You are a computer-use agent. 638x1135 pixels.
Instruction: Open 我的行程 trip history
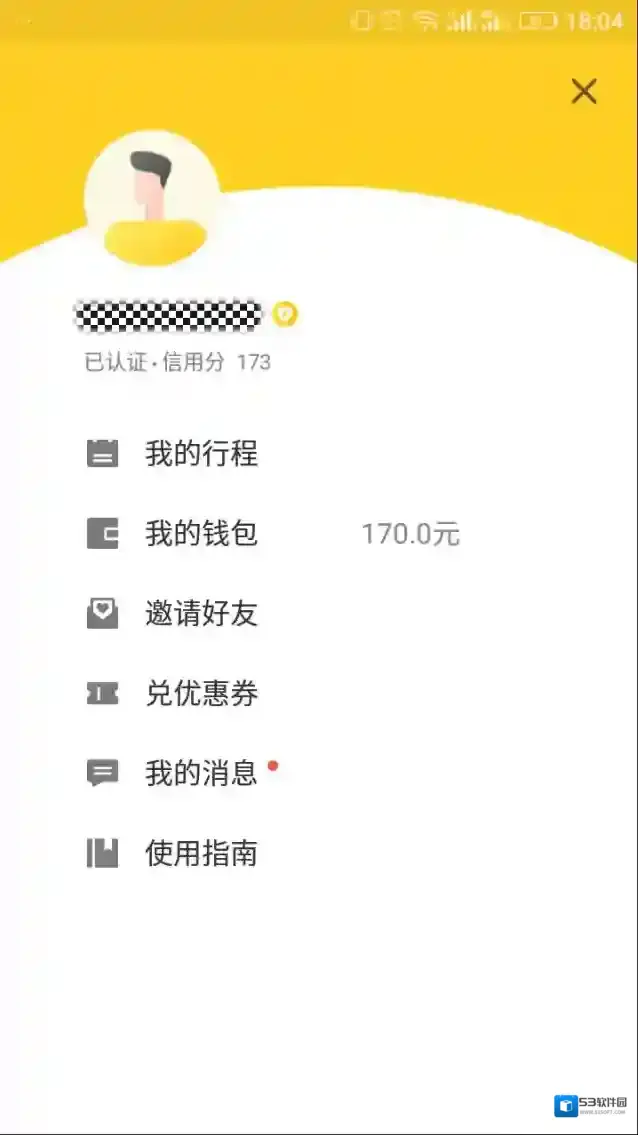tap(201, 454)
